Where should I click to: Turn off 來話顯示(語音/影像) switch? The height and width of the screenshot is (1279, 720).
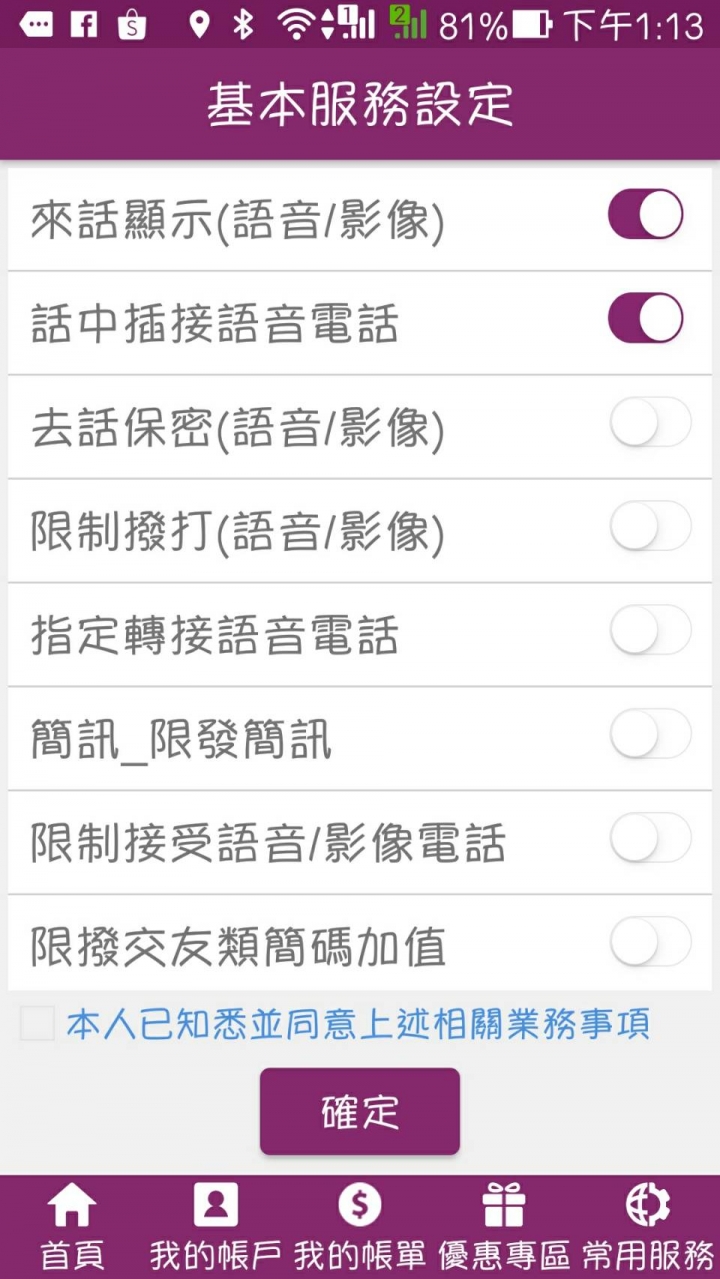coord(646,215)
